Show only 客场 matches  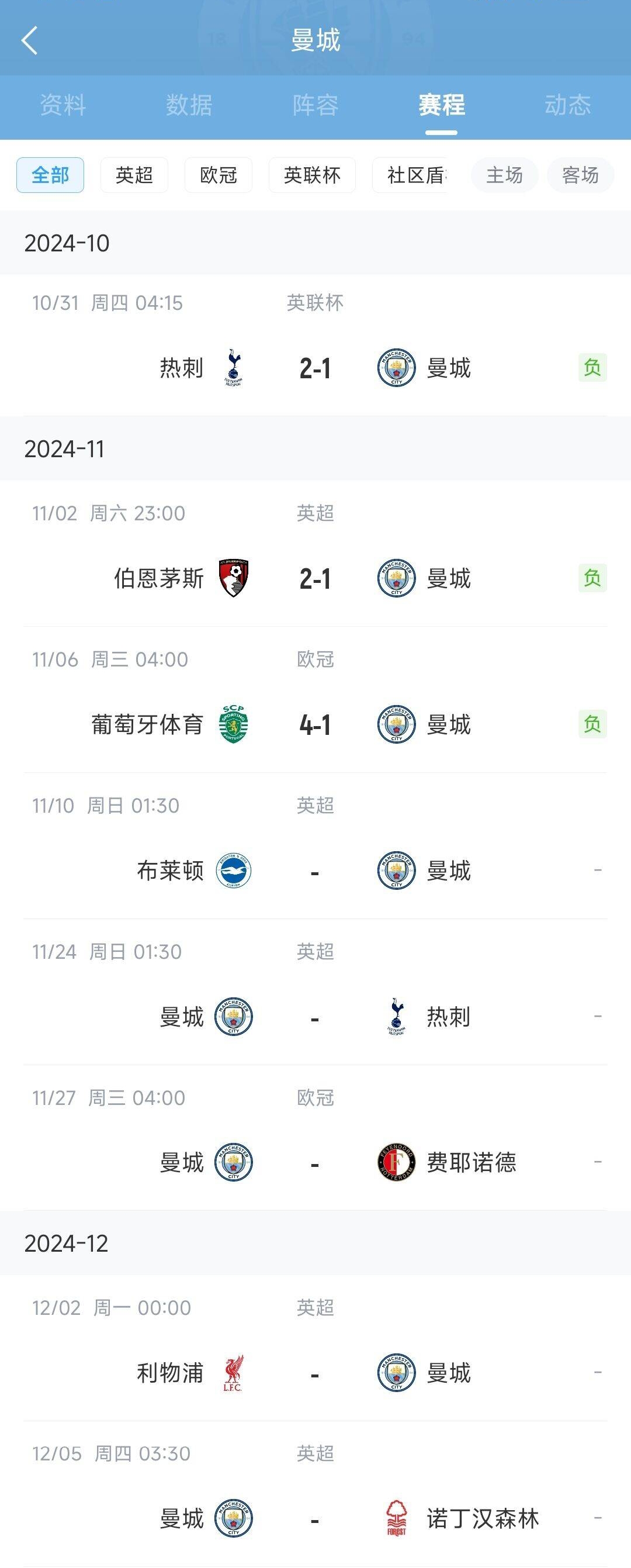coord(581,175)
